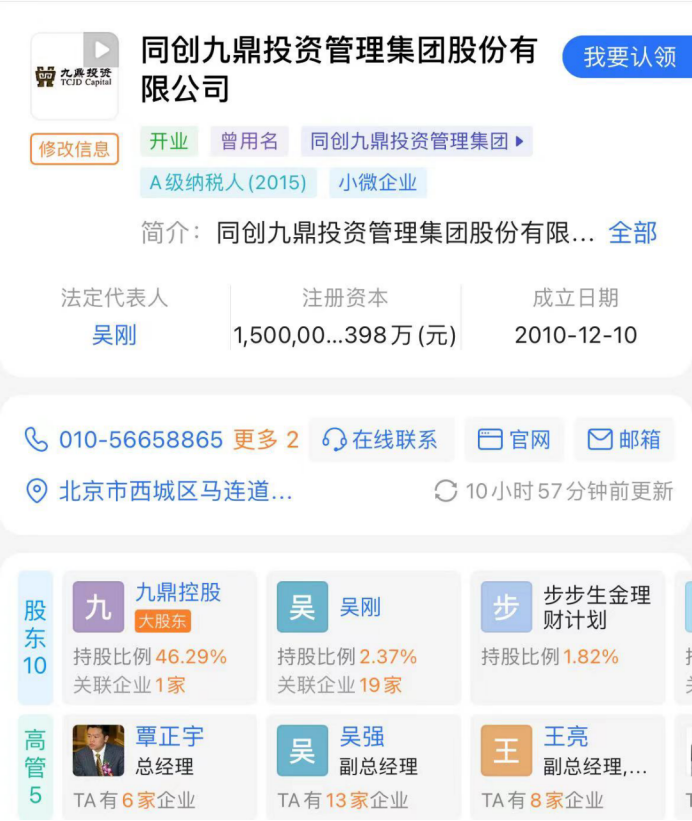Image resolution: width=692 pixels, height=821 pixels.
Task: Call the phone number 010-56658865
Action: coord(140,440)
